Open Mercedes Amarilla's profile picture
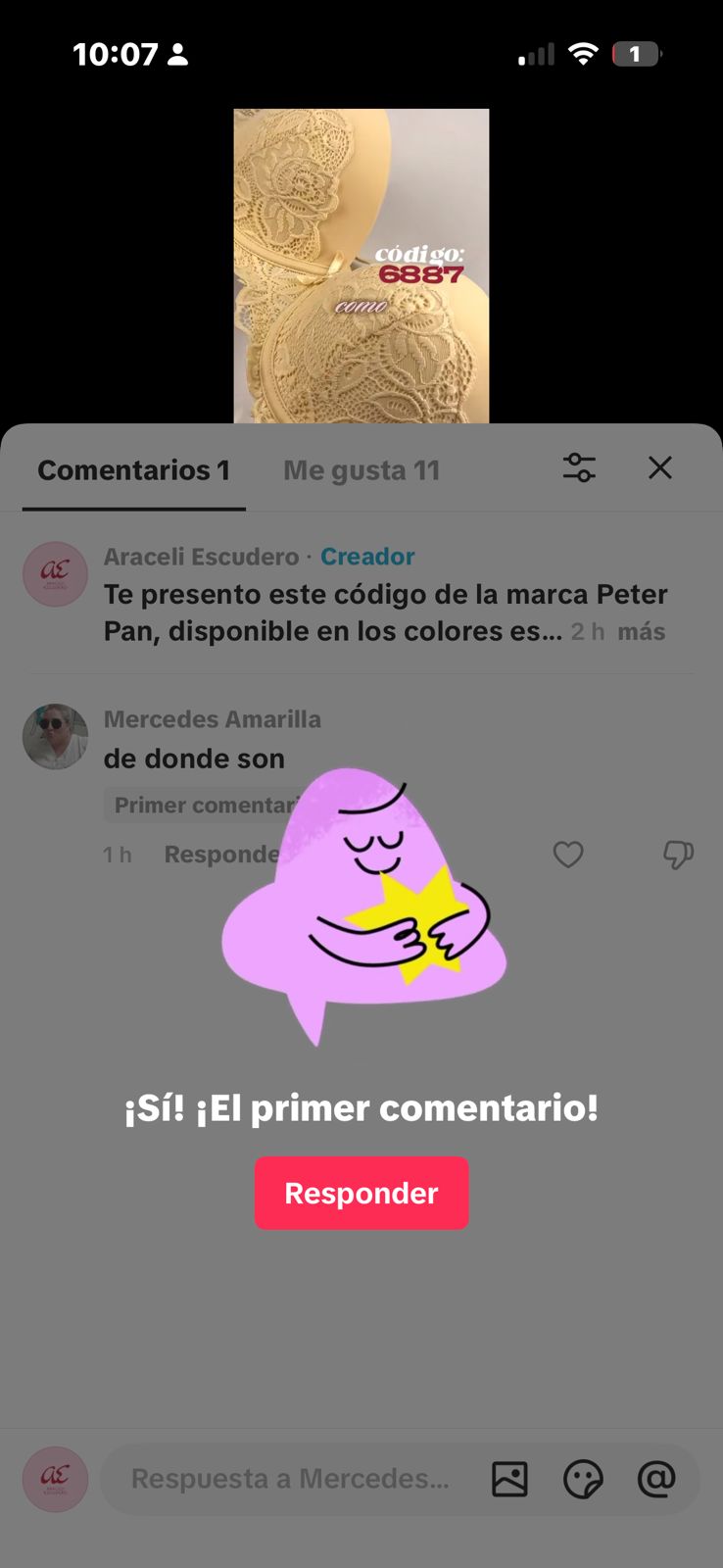Screen dimensions: 723x1568 55,736
